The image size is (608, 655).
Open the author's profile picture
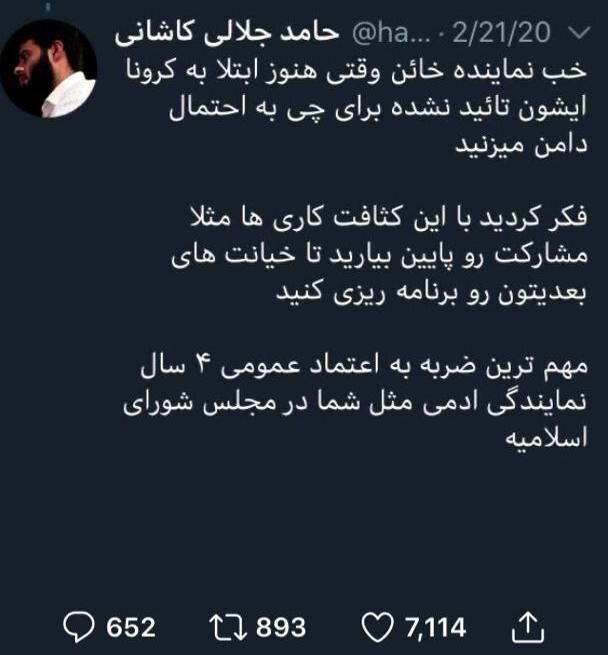click(49, 68)
